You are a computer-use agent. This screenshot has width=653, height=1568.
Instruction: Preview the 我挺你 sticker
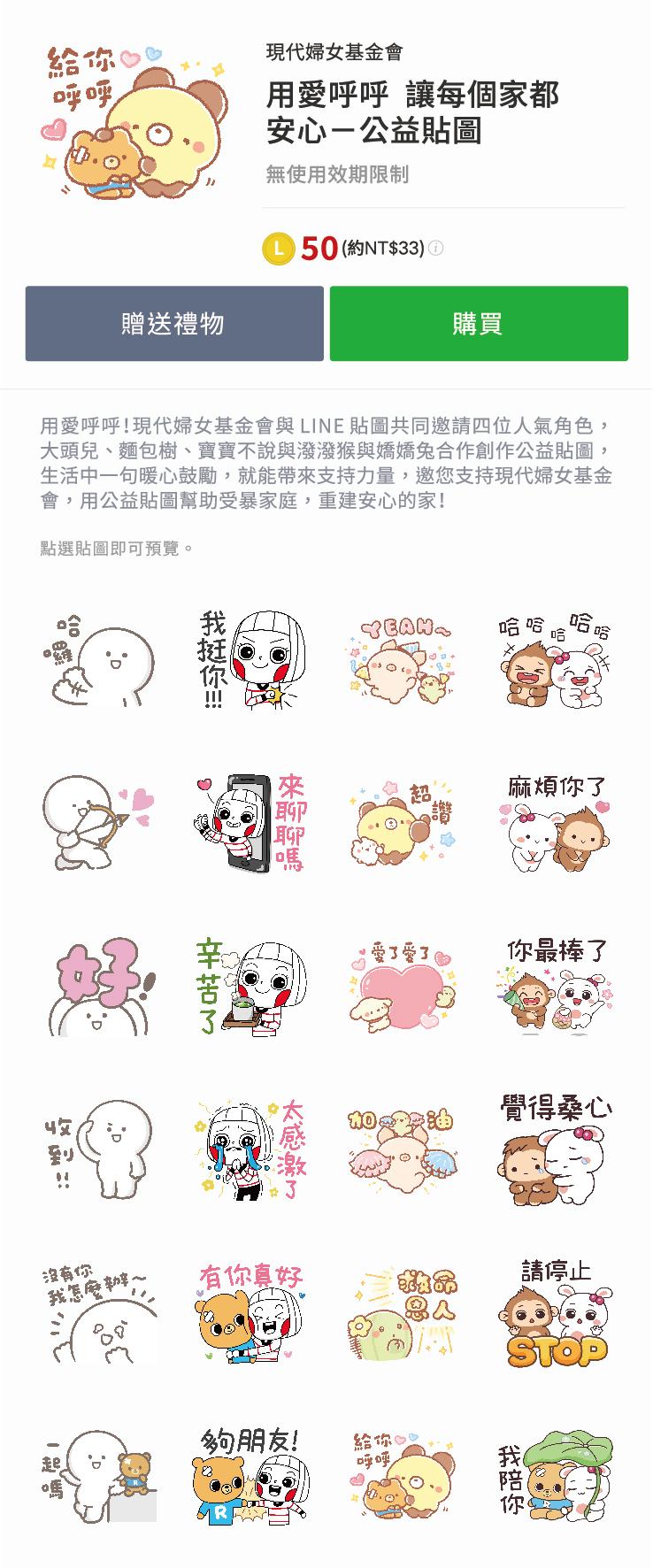250,658
